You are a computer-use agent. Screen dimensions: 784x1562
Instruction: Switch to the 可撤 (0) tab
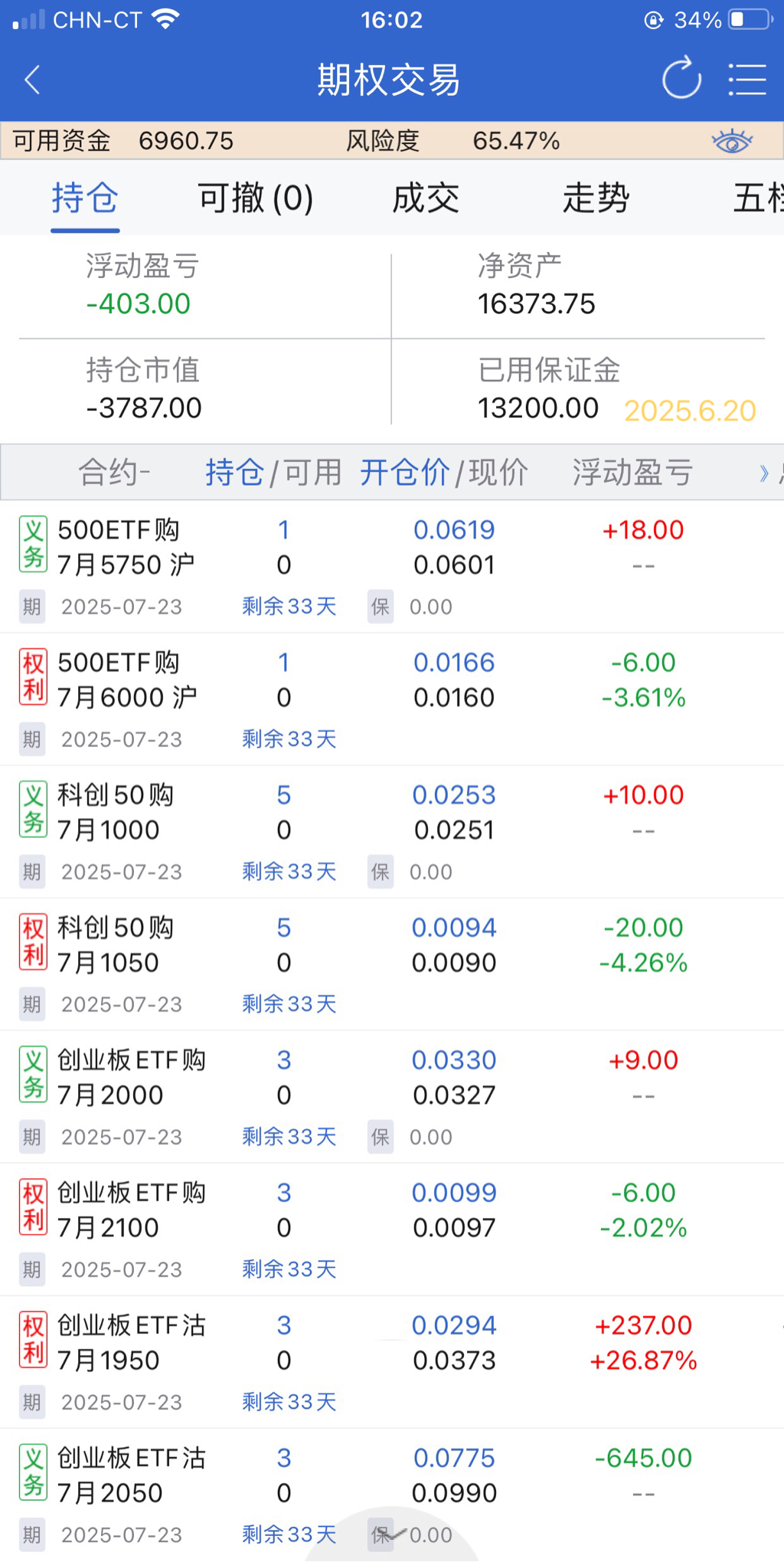(255, 198)
